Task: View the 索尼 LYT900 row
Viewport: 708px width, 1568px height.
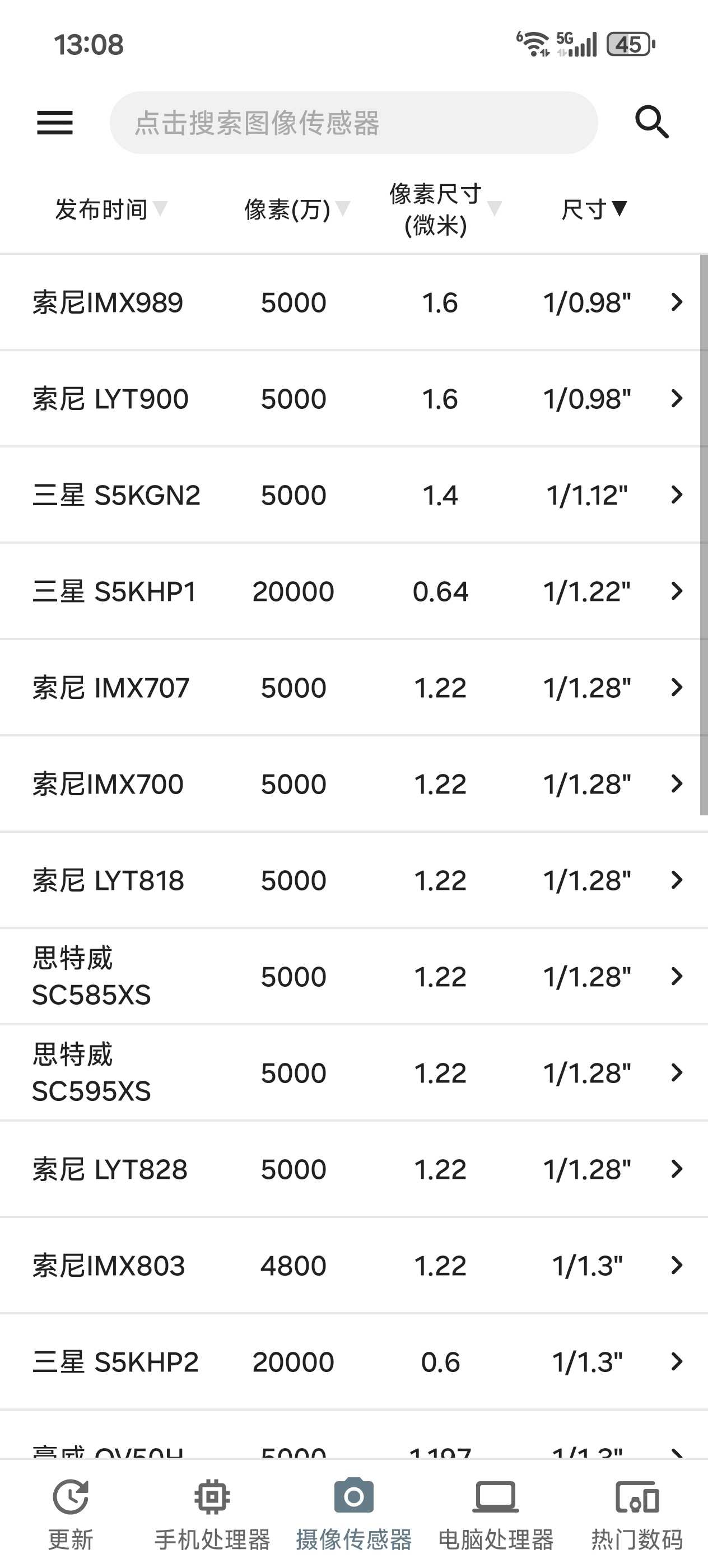Action: pos(353,399)
